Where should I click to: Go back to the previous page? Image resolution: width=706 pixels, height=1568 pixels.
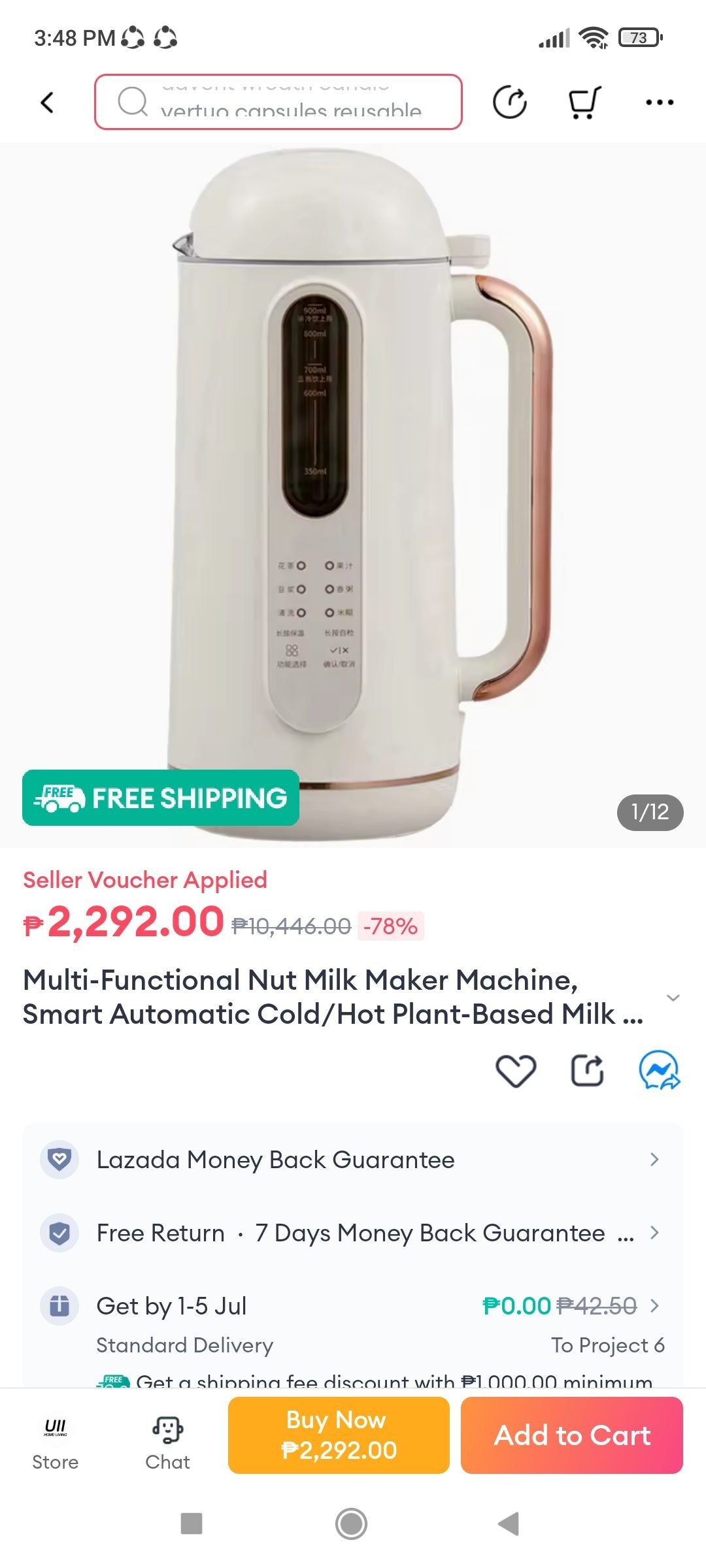(x=47, y=103)
